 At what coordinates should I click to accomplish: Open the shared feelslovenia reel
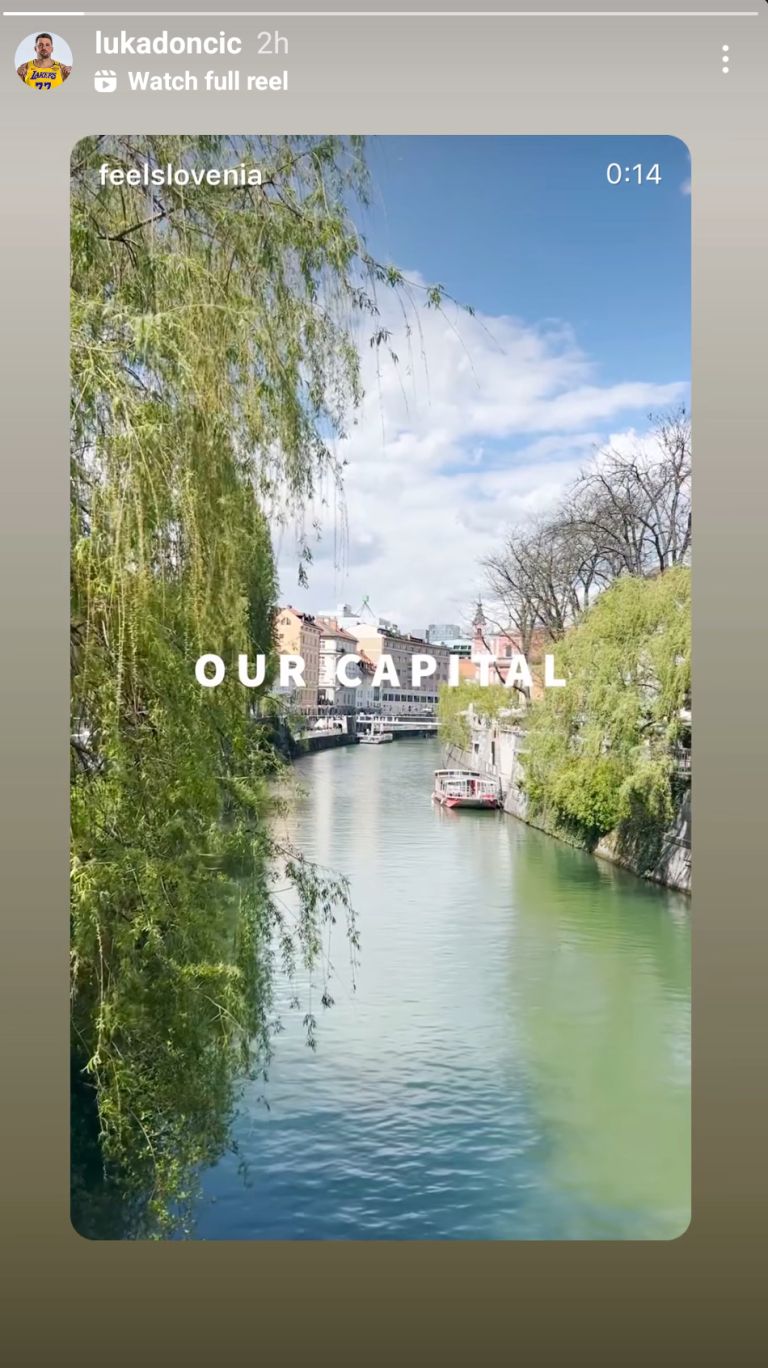[380, 687]
